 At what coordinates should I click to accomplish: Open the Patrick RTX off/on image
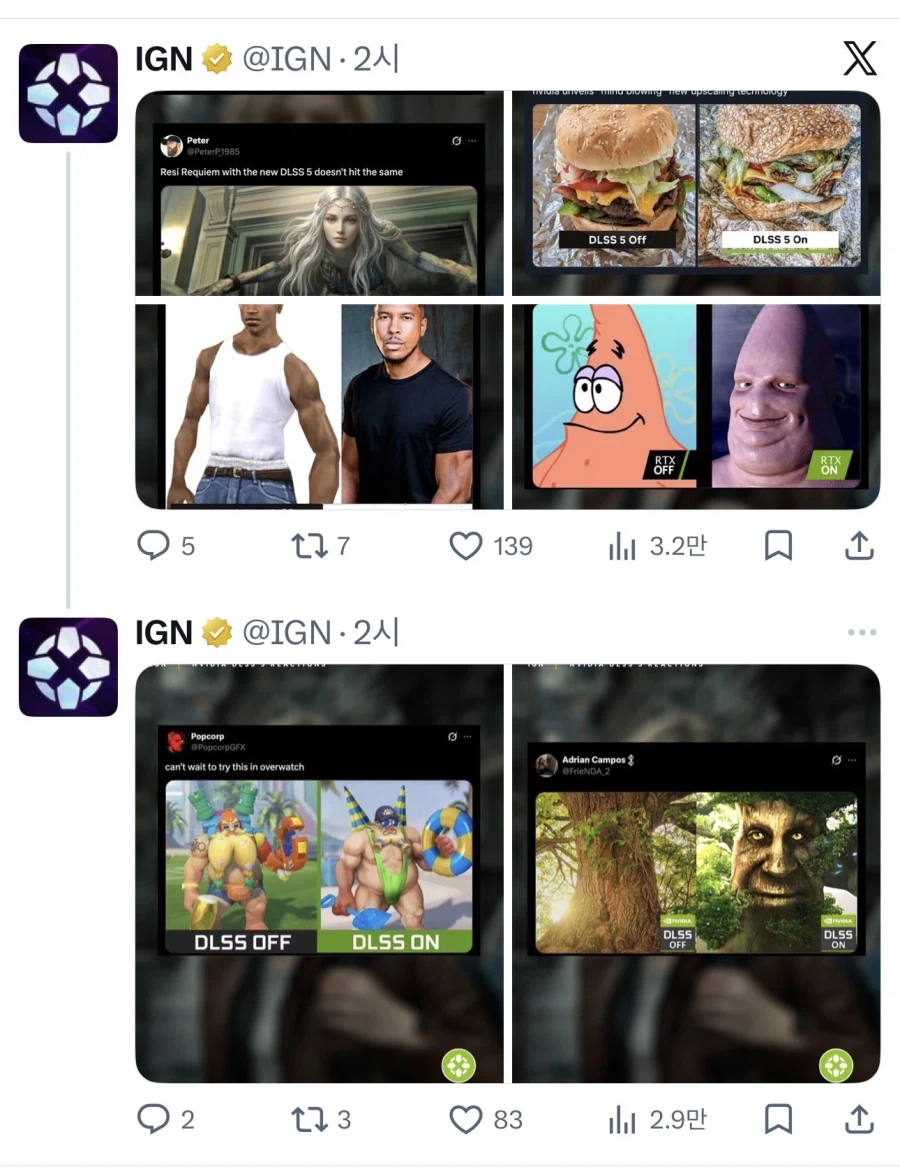coord(696,407)
